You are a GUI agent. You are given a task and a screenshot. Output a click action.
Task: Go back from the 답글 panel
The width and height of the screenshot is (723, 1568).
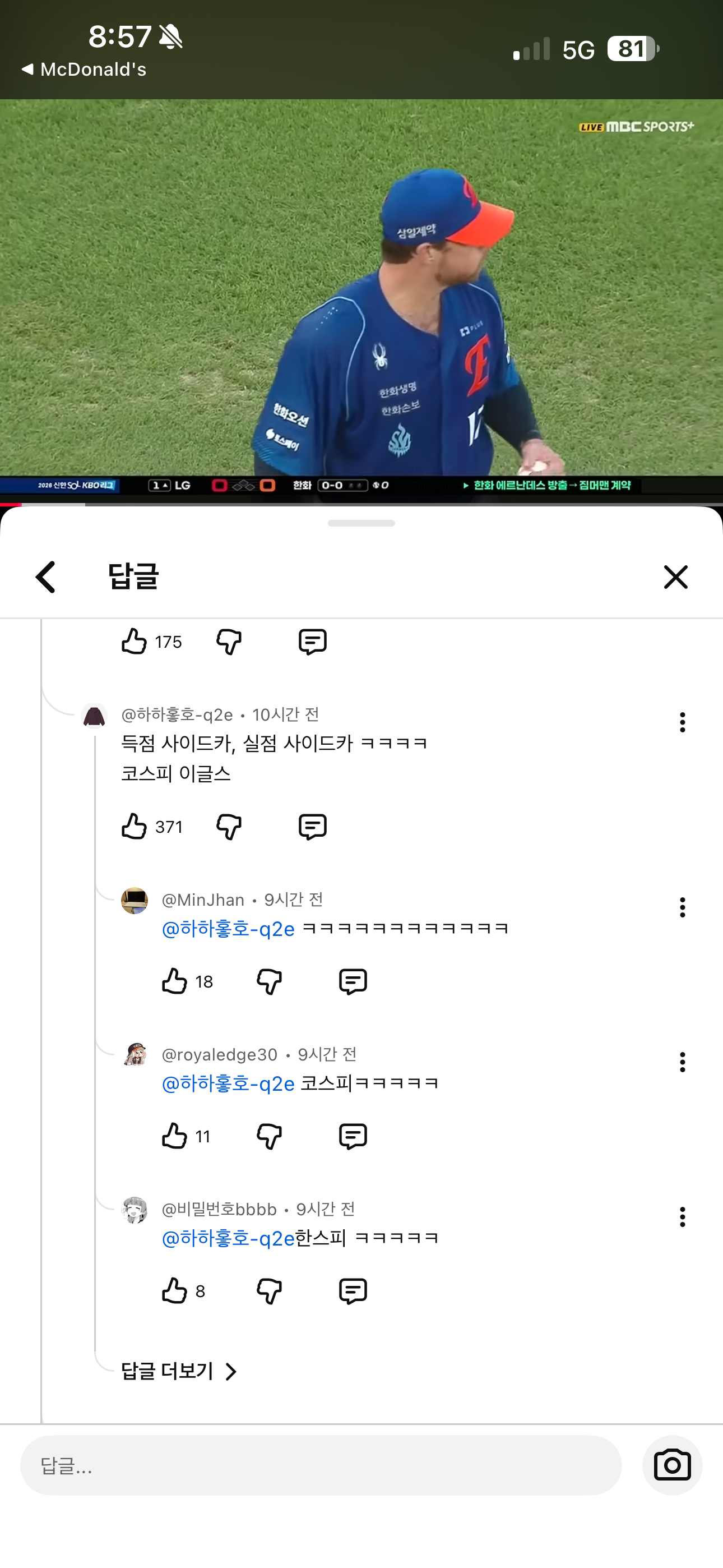pos(45,577)
